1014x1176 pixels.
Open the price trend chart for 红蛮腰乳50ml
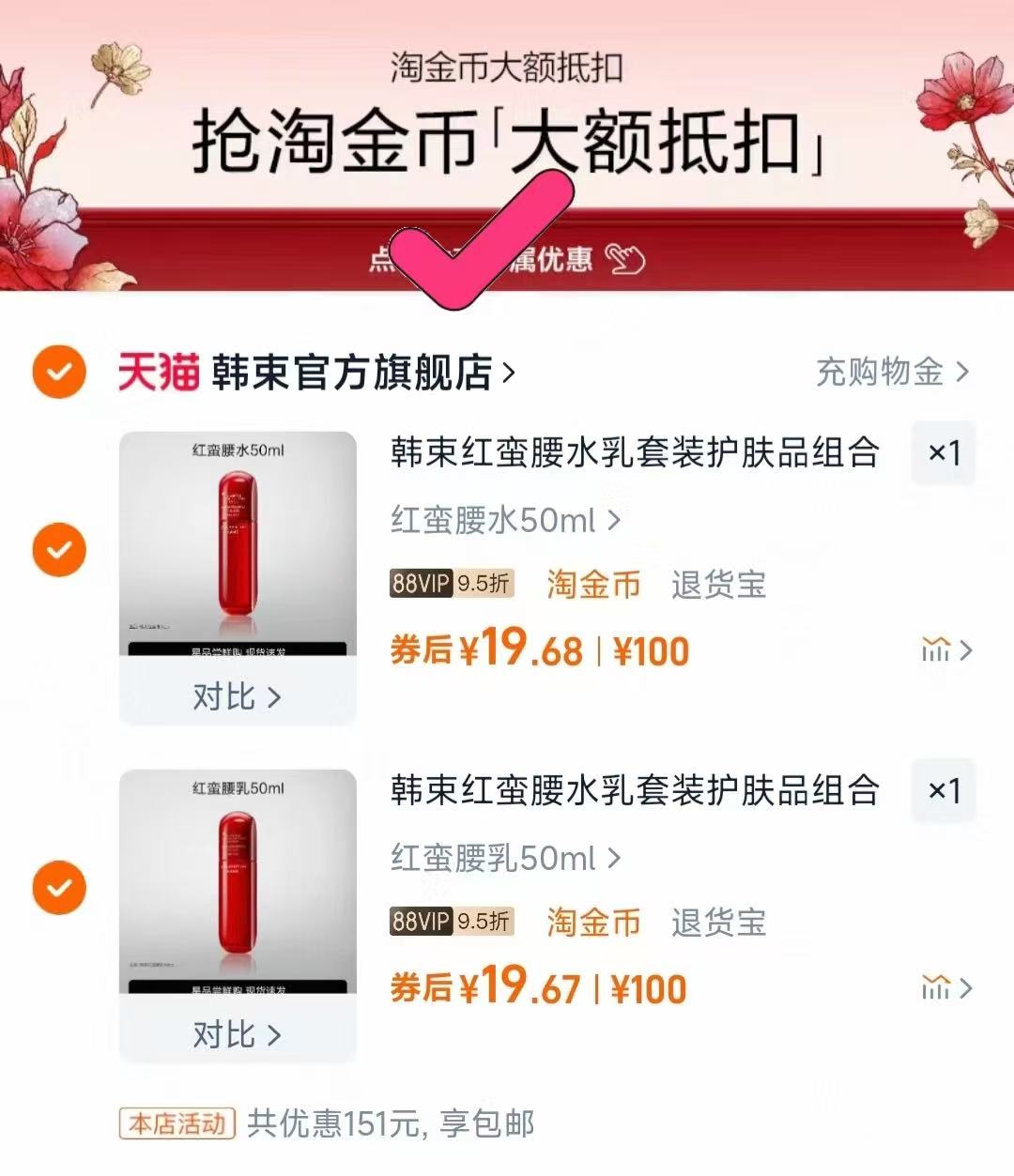(x=941, y=987)
